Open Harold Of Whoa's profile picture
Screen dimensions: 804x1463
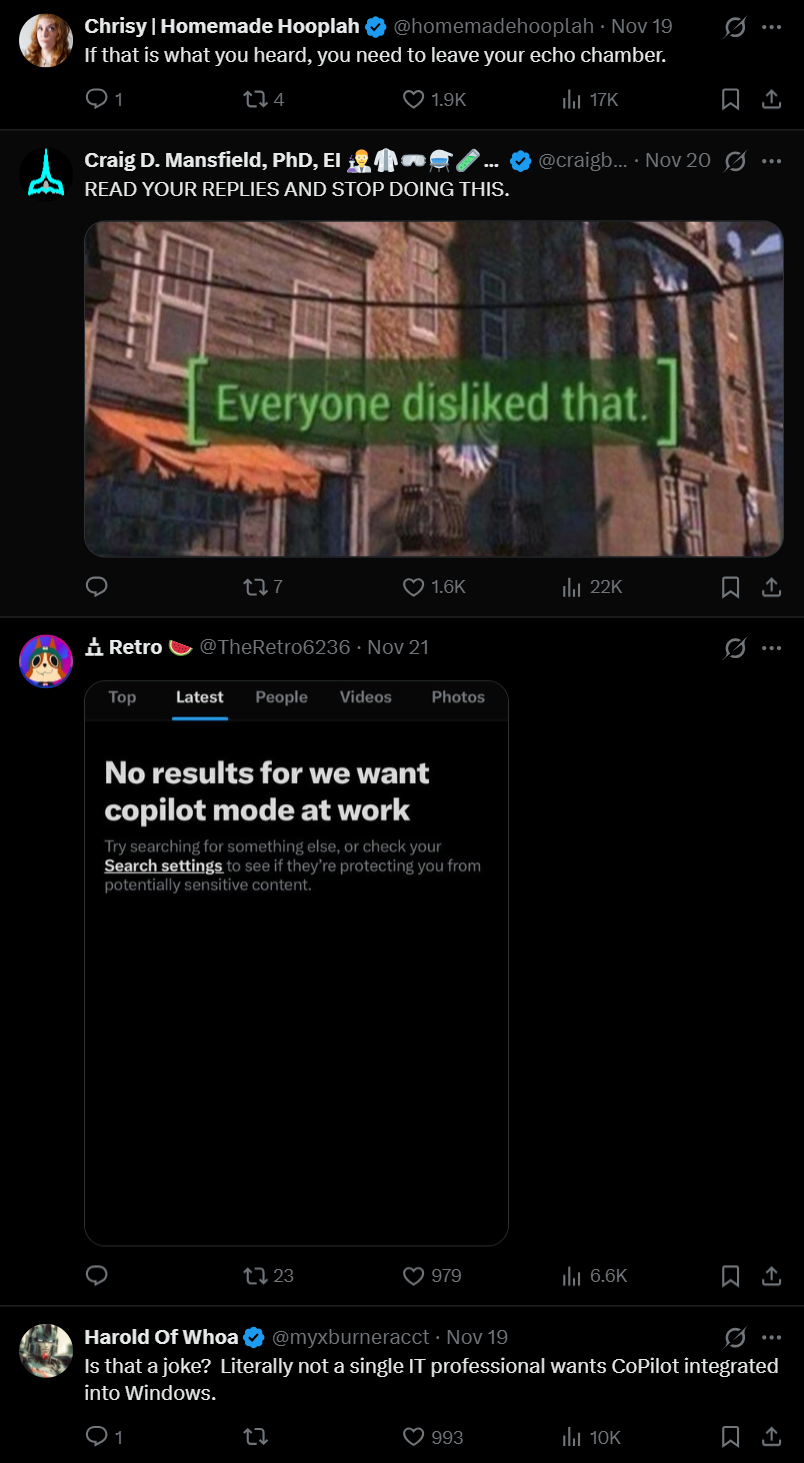click(46, 1351)
